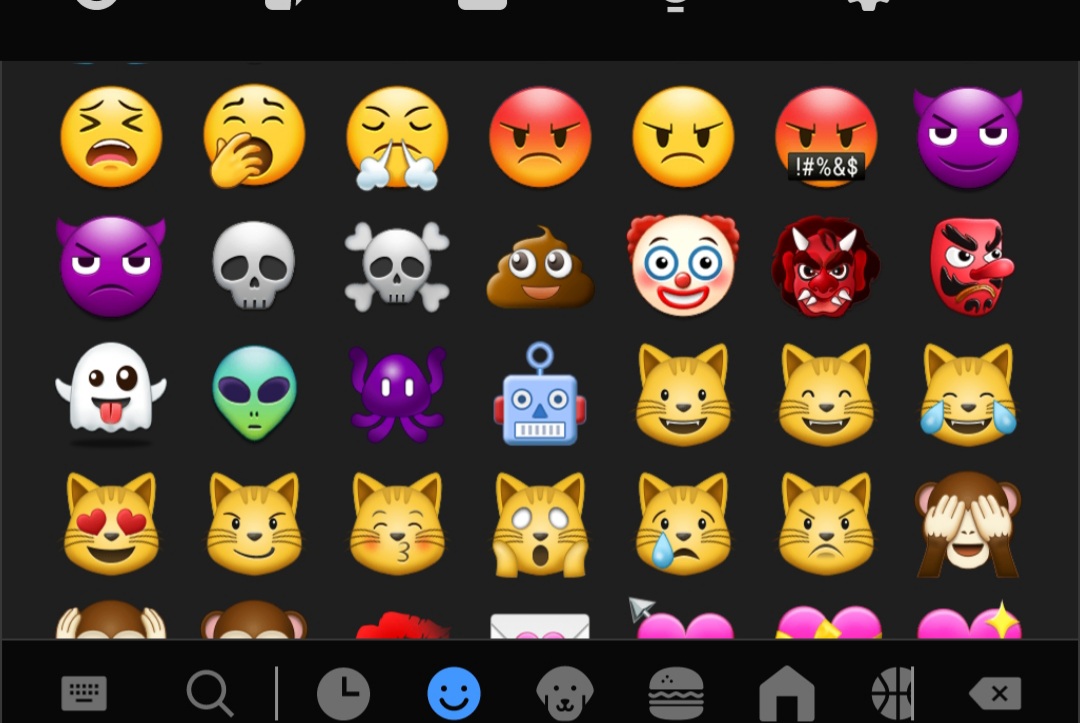Insert the cursing angry face emoji
Screen dimensions: 1080x723
(x=826, y=136)
